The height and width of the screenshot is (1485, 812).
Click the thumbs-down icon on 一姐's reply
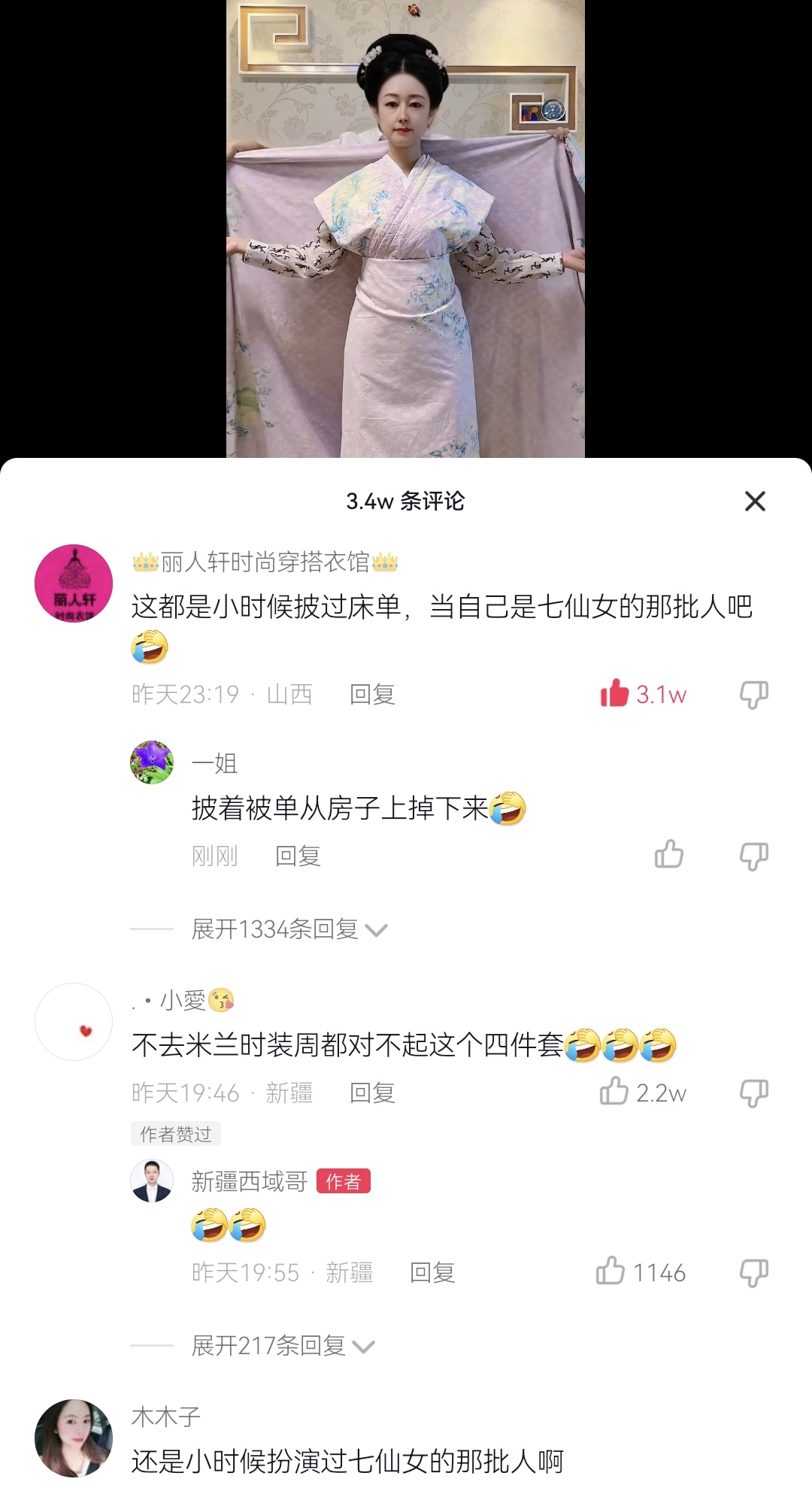[752, 855]
